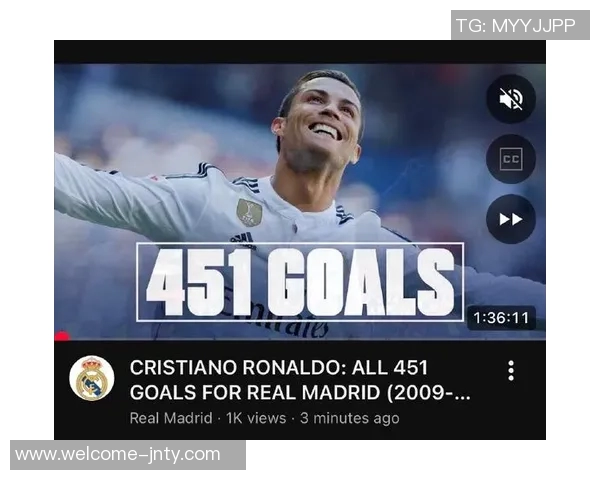Tap the fast-forward button
The image size is (600, 480).
coord(511,219)
